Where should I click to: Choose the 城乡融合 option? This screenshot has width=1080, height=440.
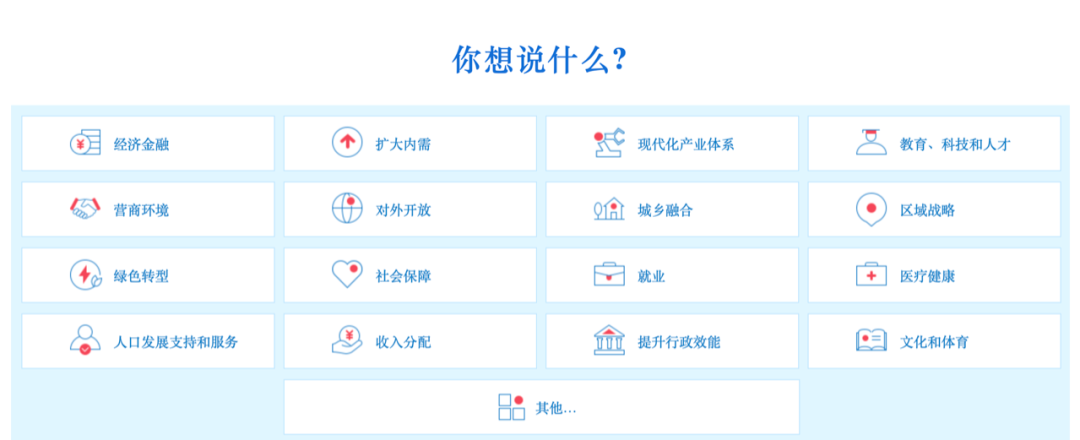point(672,209)
